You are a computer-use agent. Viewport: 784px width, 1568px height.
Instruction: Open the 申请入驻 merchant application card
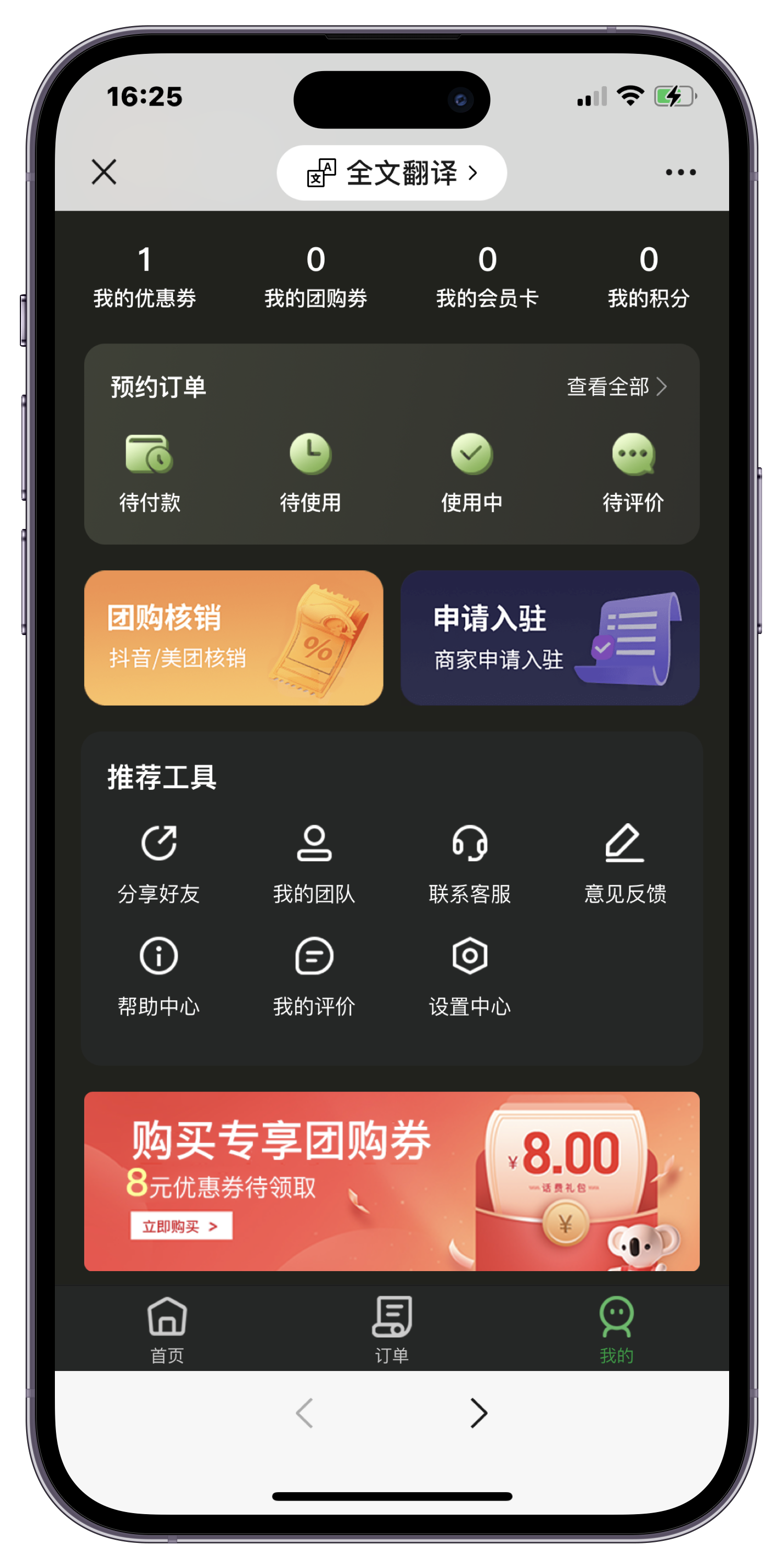(550, 637)
